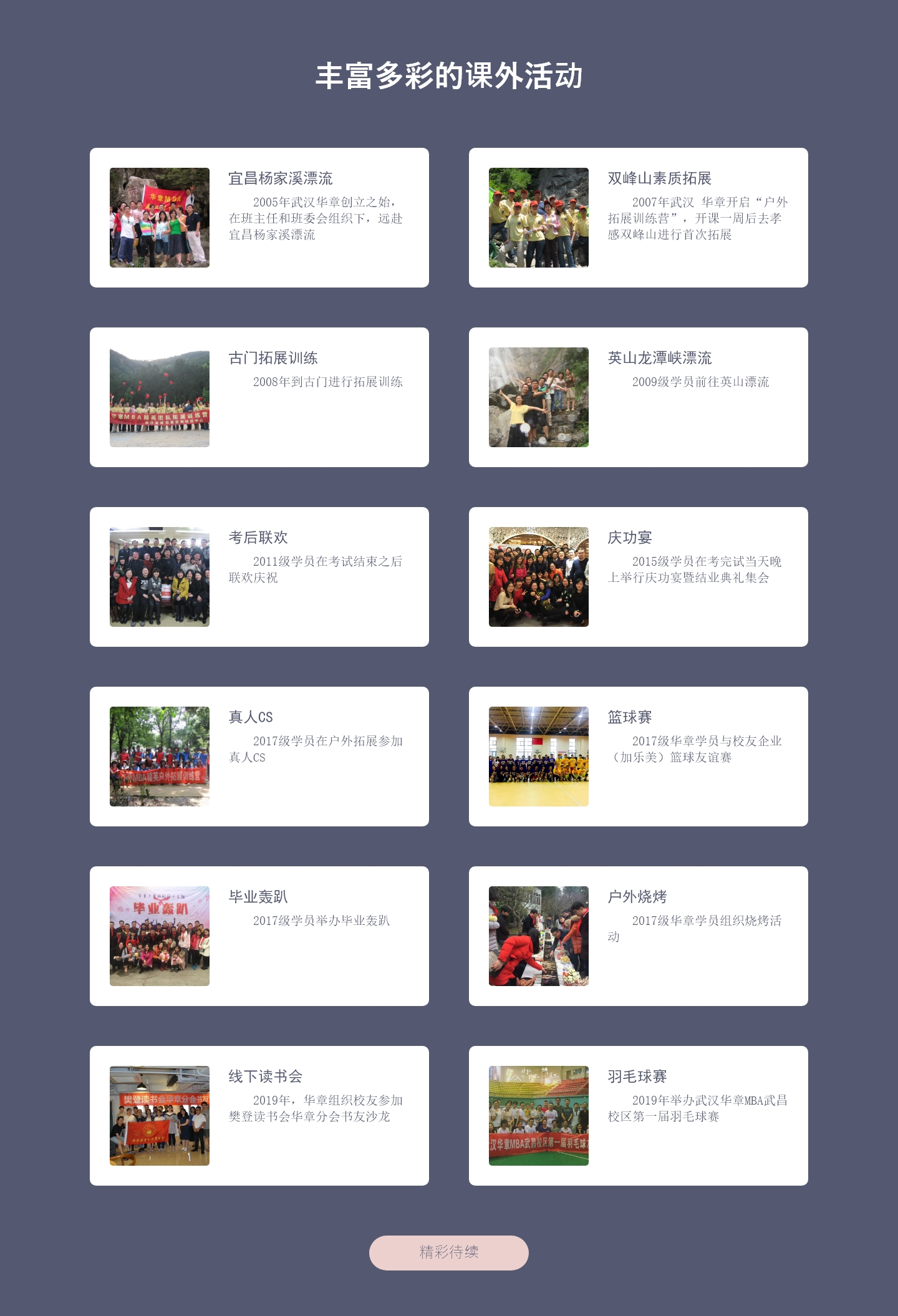The image size is (898, 1316).
Task: Select the 羽毛球赛 activity card
Action: (x=638, y=1116)
